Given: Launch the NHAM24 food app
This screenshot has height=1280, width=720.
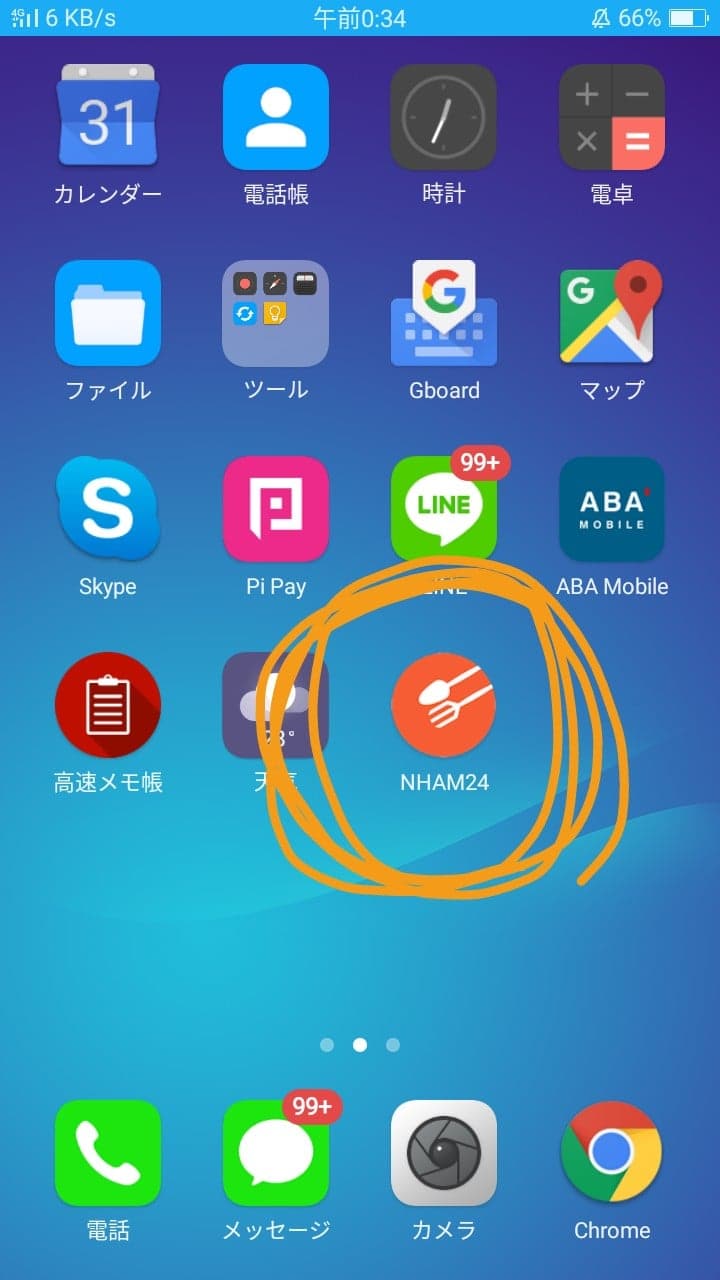Looking at the screenshot, I should (443, 705).
